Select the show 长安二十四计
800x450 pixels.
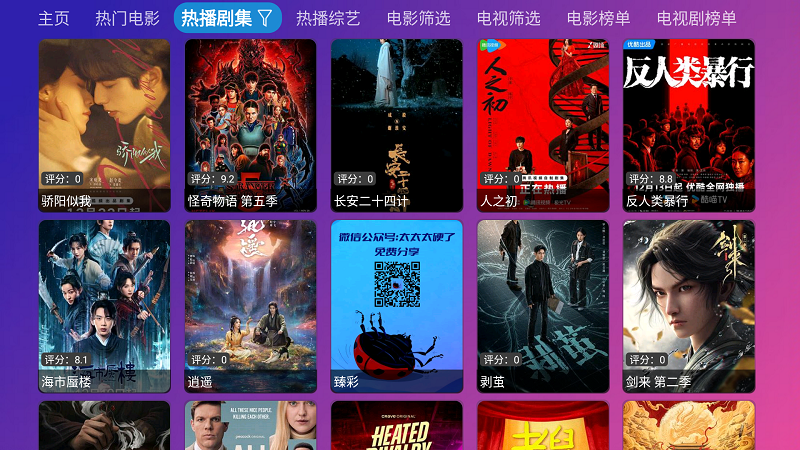tap(396, 125)
